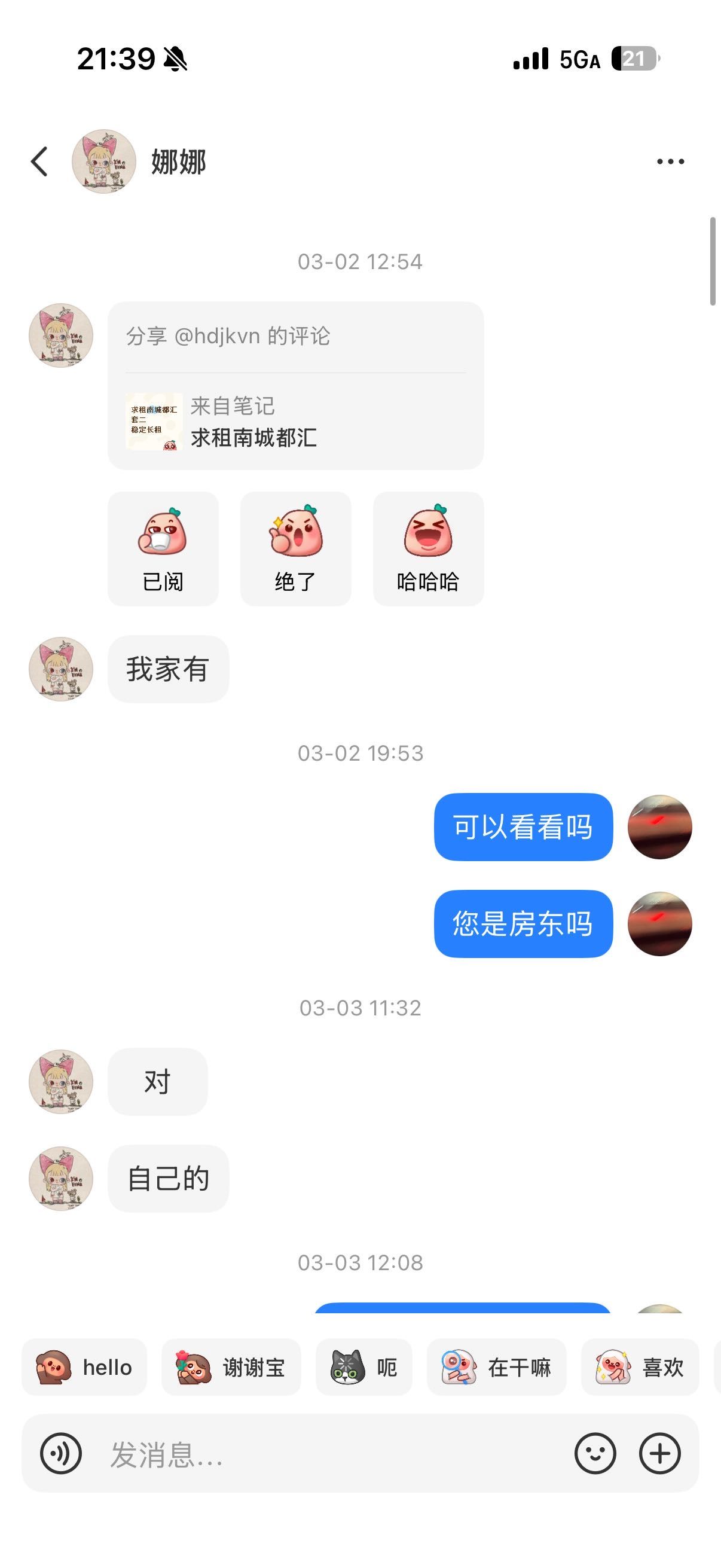
Task: Go back from the 娜娜 chat
Action: [39, 161]
